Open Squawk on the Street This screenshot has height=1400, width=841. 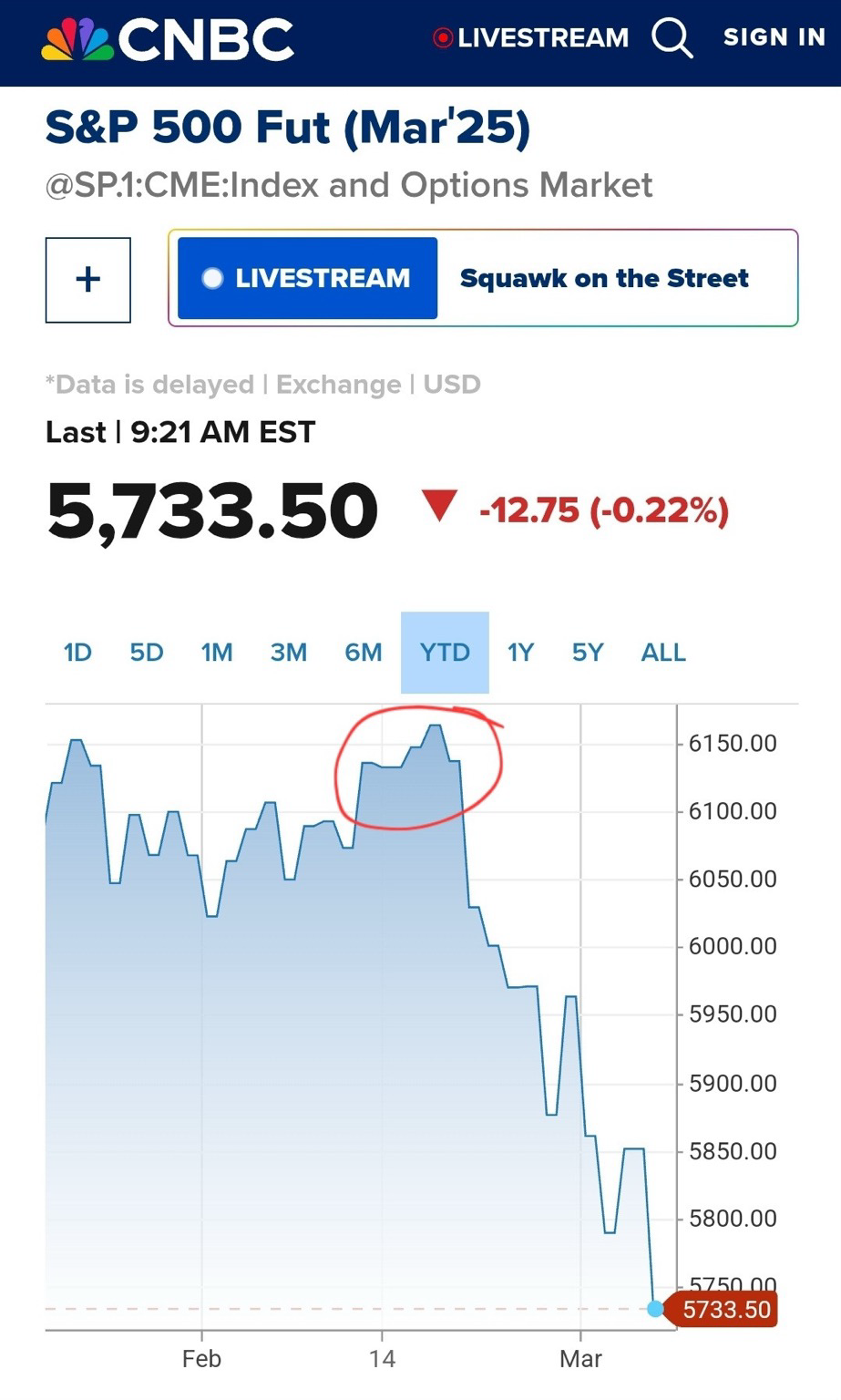click(604, 278)
